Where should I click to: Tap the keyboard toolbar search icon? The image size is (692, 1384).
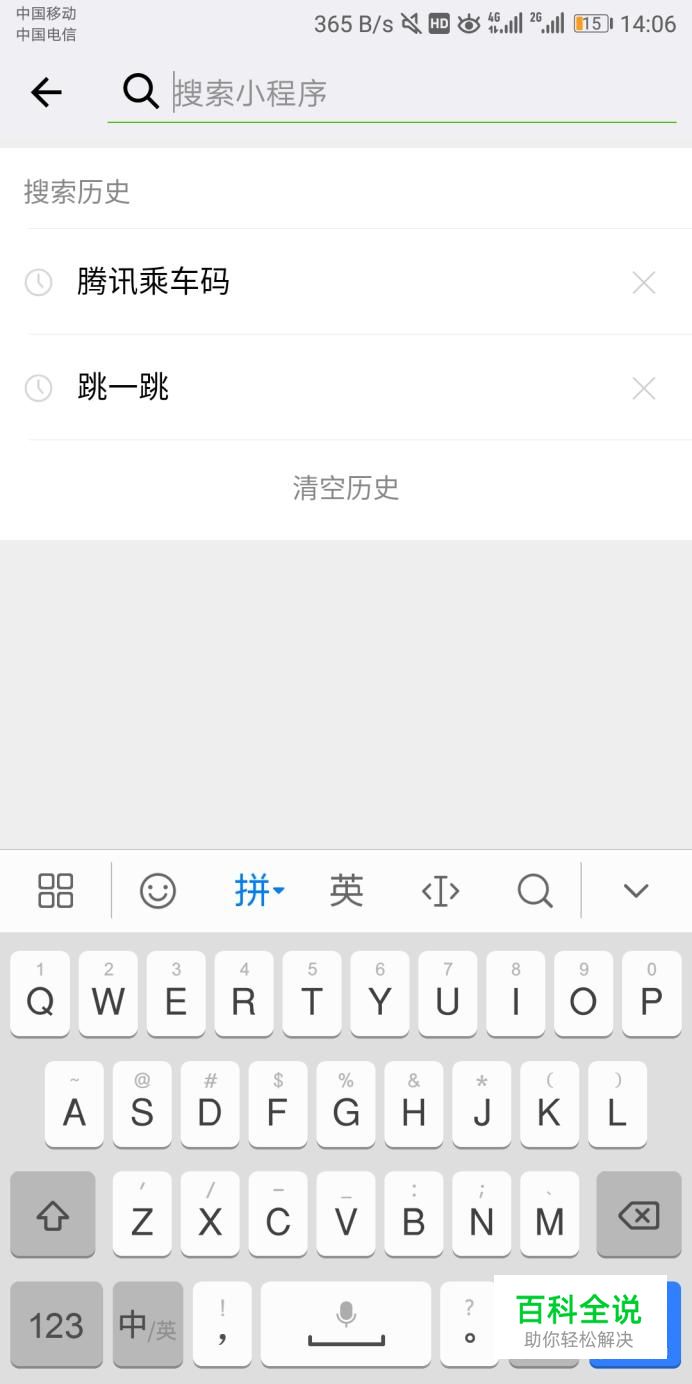click(x=535, y=890)
